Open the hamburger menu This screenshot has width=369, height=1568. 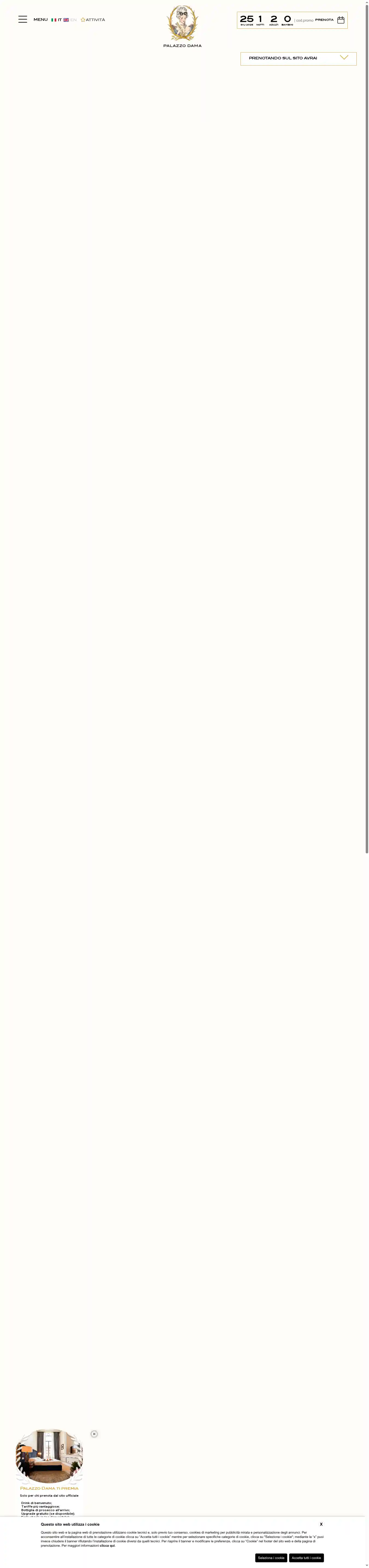coord(22,19)
